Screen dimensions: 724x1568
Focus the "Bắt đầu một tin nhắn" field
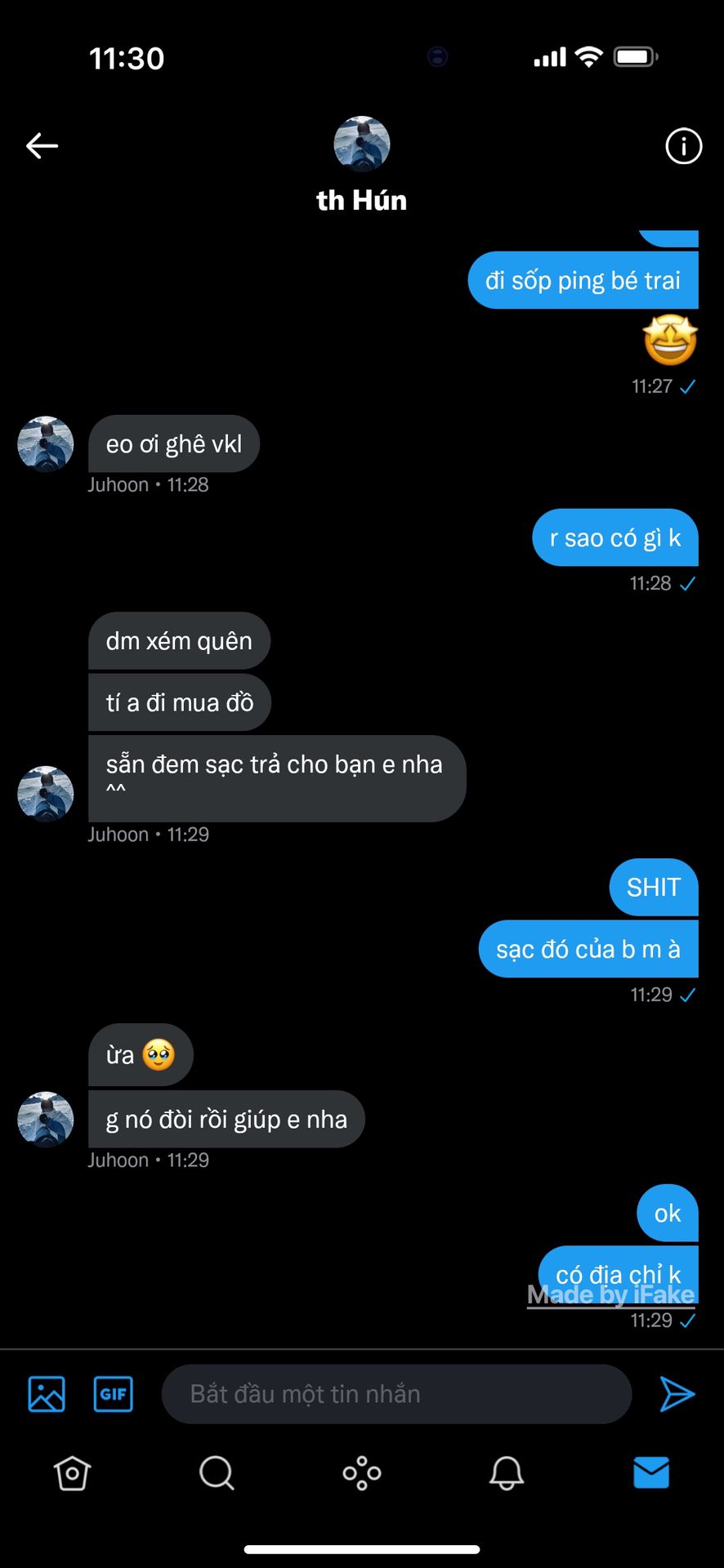coord(396,1393)
